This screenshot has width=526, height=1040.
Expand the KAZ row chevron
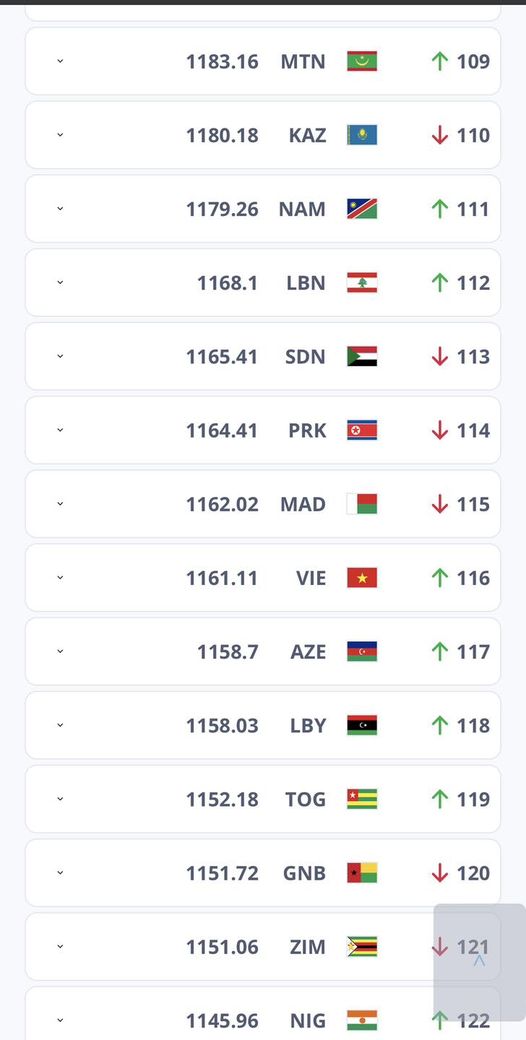click(x=60, y=135)
